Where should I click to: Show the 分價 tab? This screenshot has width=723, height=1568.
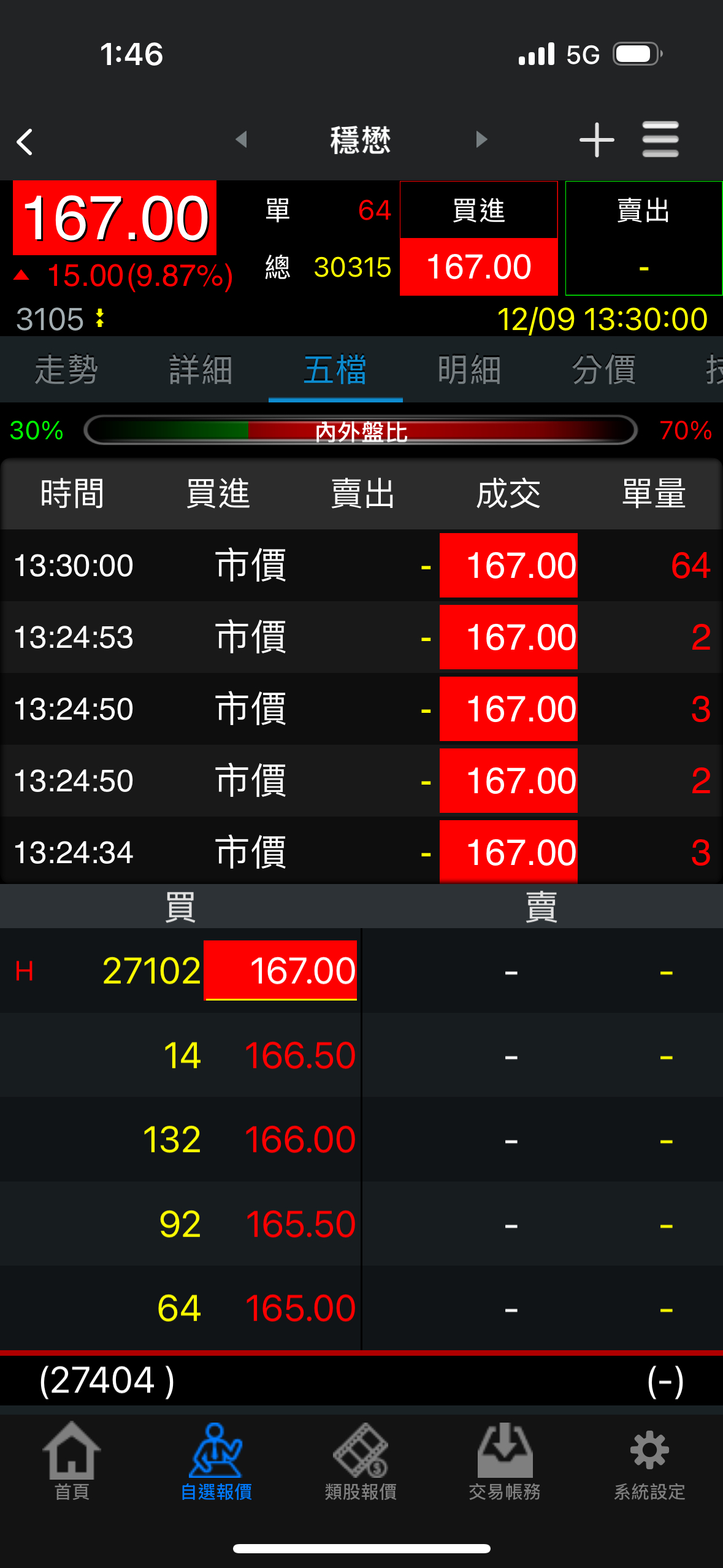click(603, 370)
